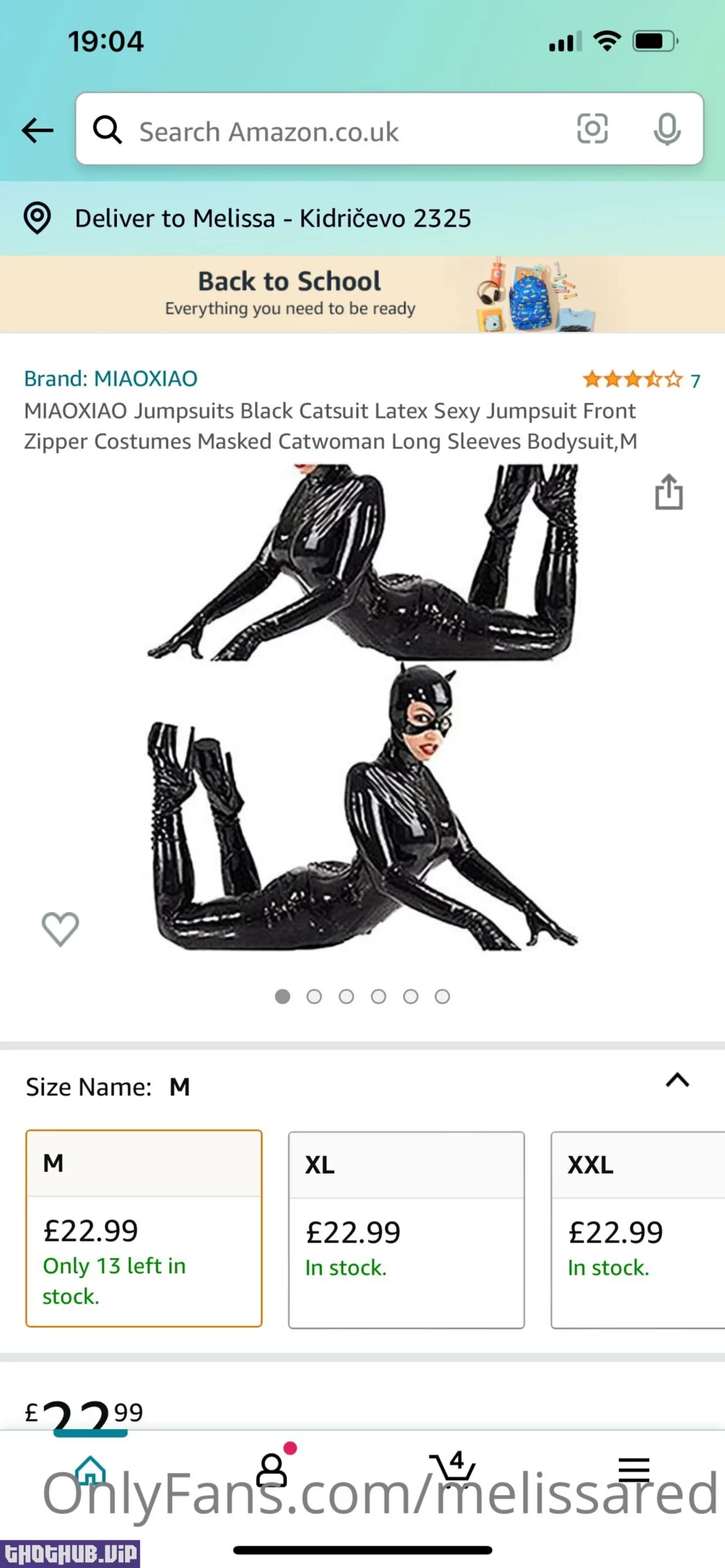Open the Back to School banner
The height and width of the screenshot is (1568, 725).
point(362,295)
